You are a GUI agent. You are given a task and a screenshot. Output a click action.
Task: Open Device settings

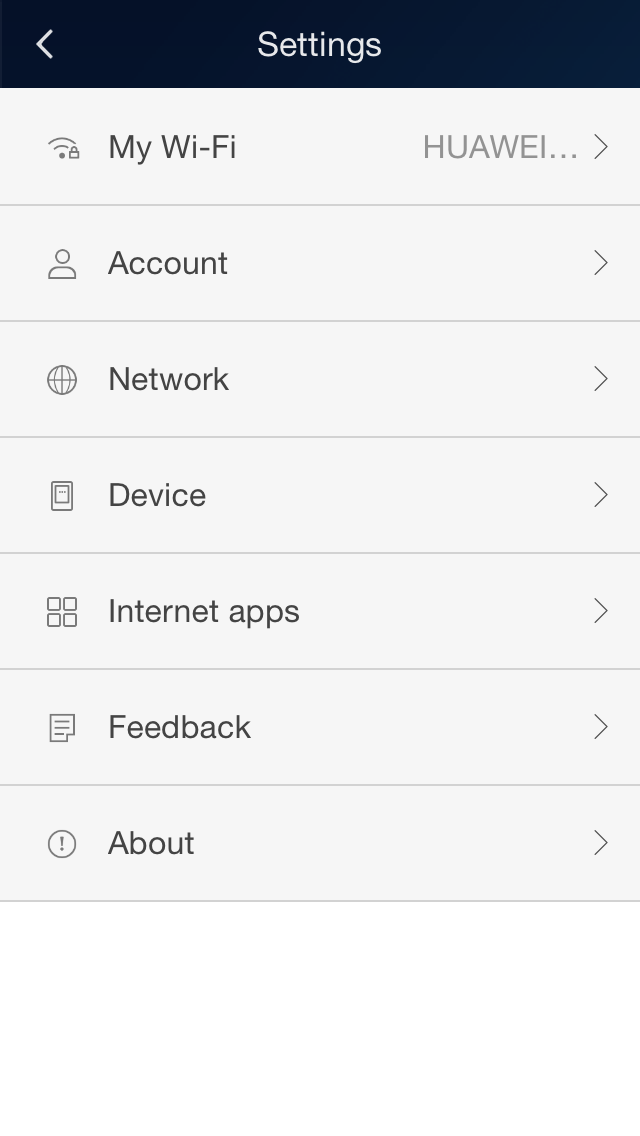320,495
